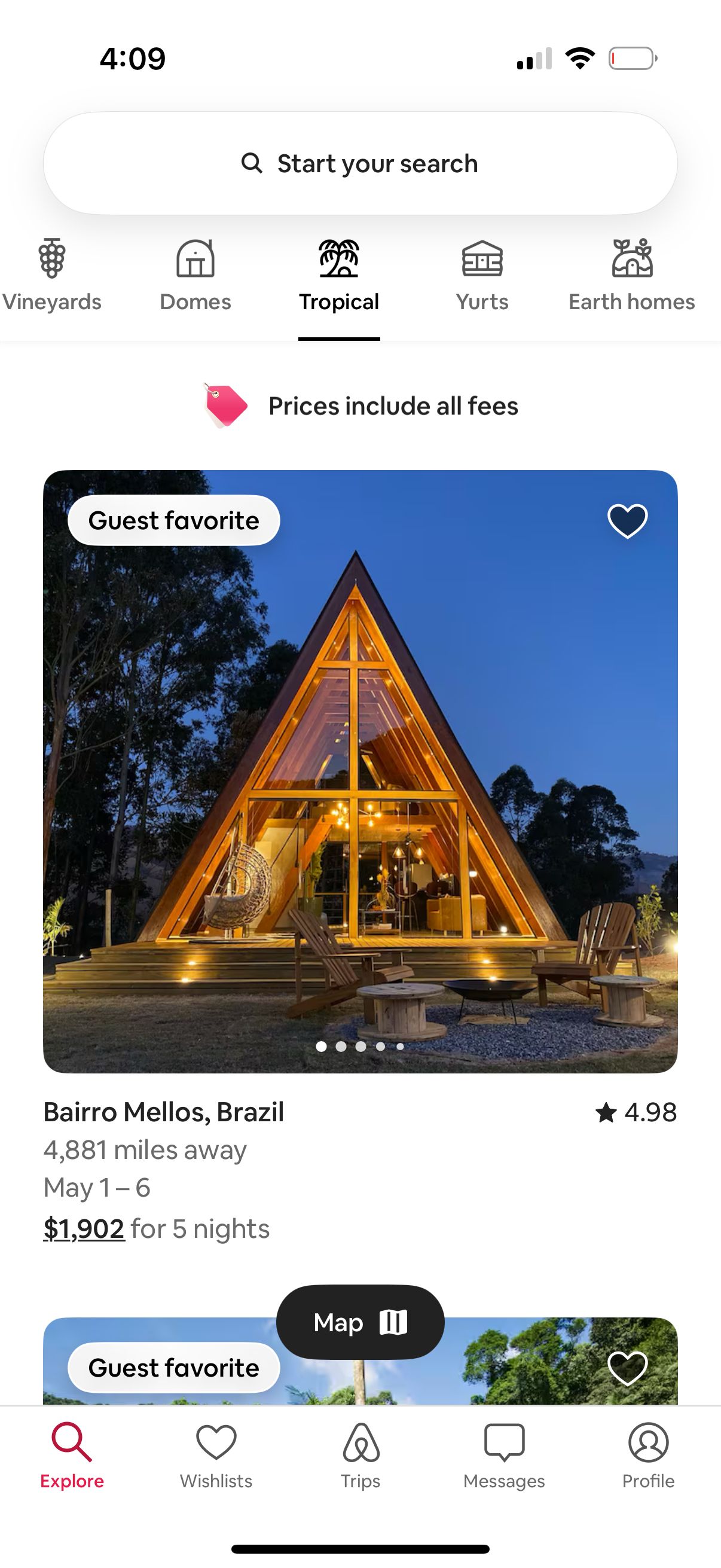Select the active carousel position indicator
The image size is (721, 1568).
click(x=321, y=1047)
